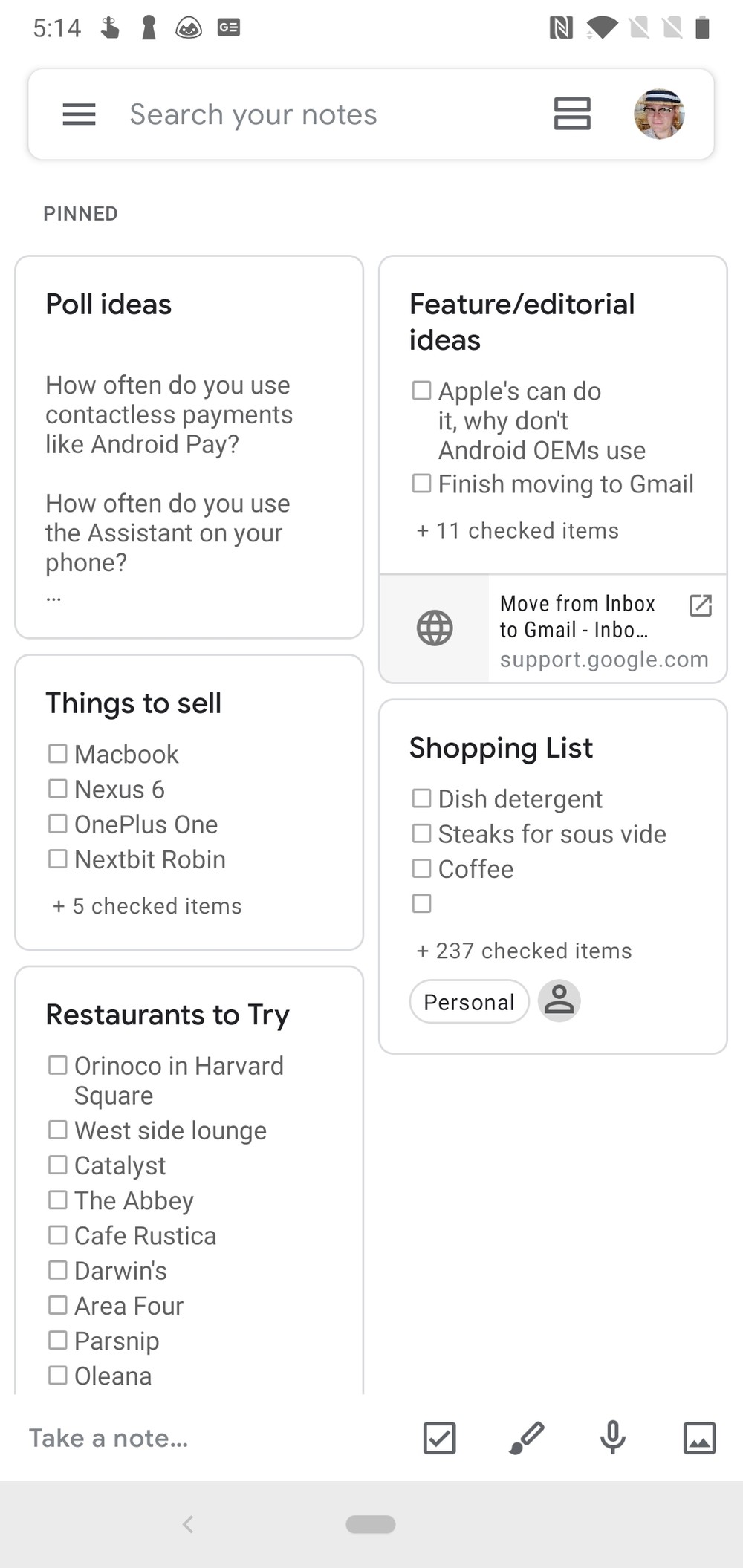Go back with the system back arrow
The height and width of the screenshot is (1568, 743).
point(188,1525)
